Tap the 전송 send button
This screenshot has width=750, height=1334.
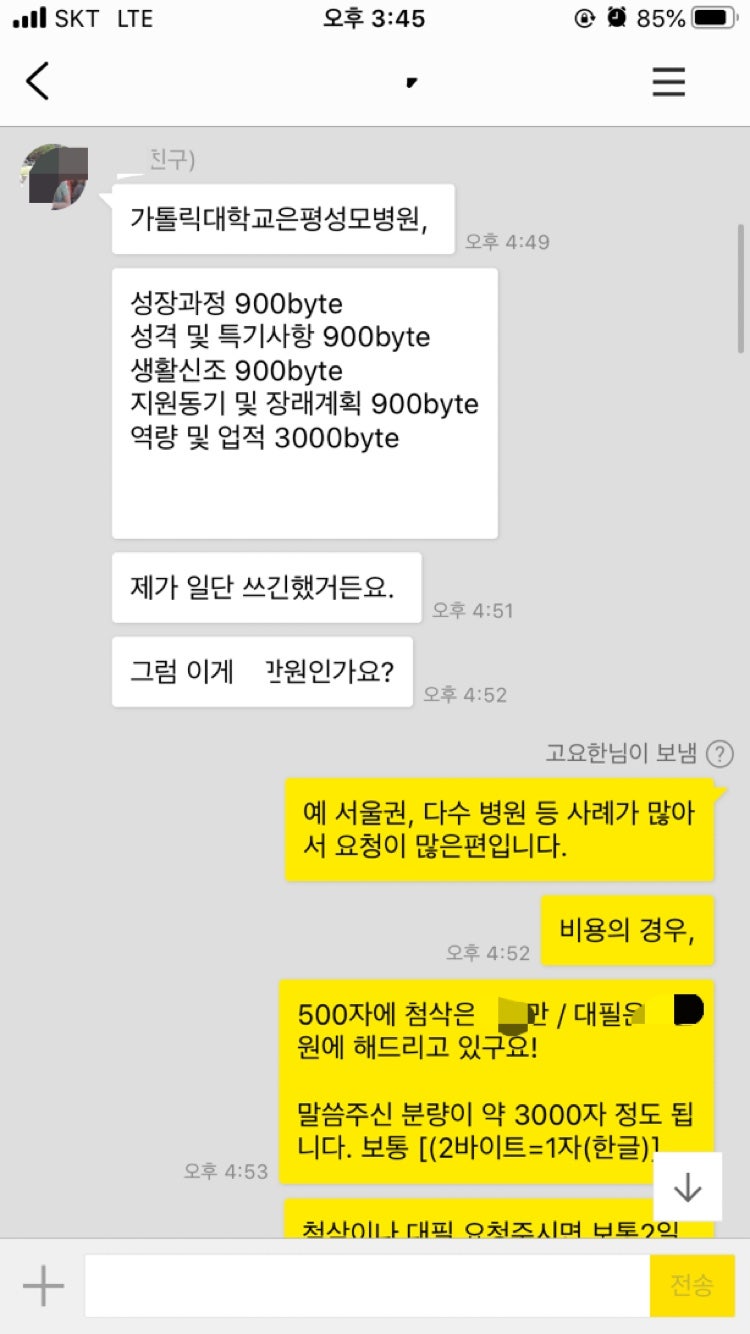pos(692,1286)
